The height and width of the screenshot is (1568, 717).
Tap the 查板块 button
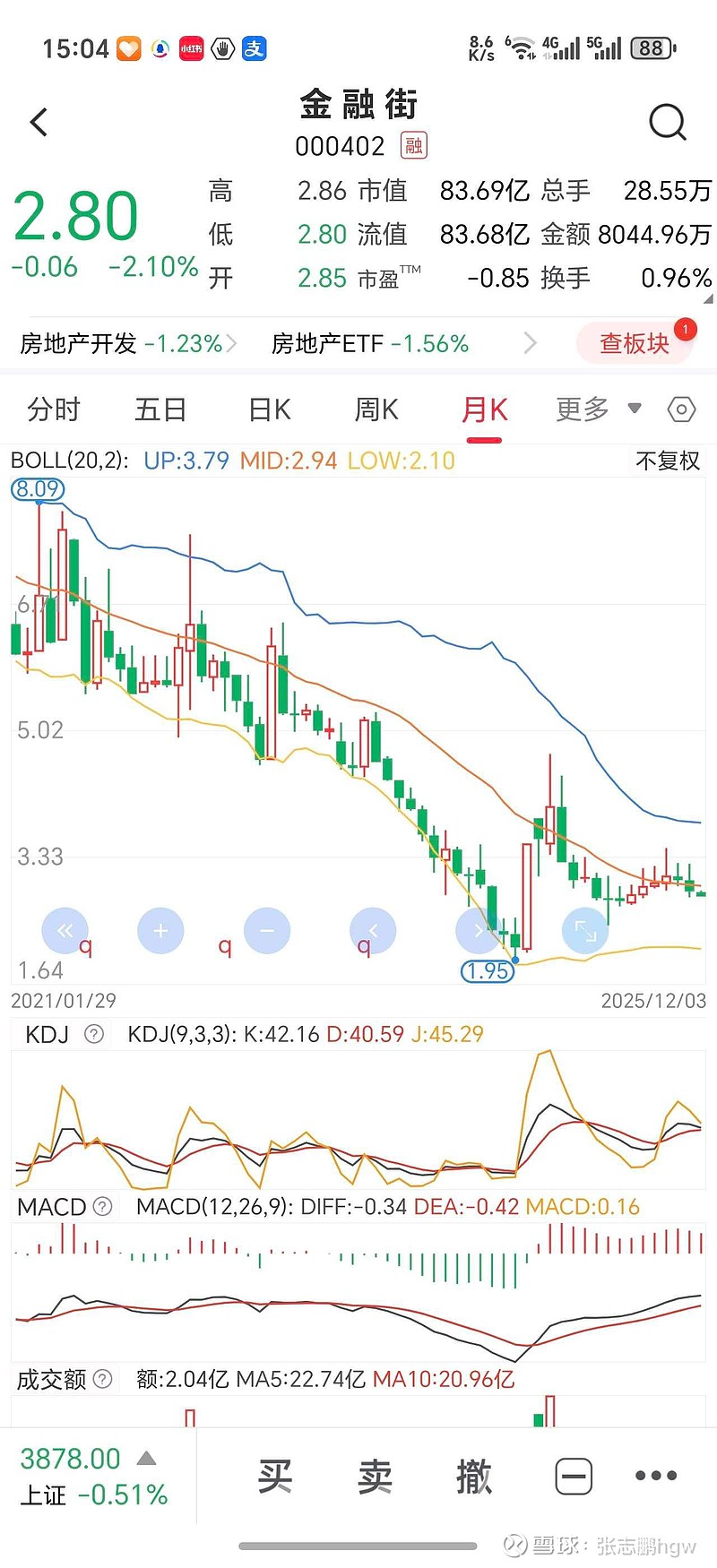pyautogui.click(x=635, y=343)
